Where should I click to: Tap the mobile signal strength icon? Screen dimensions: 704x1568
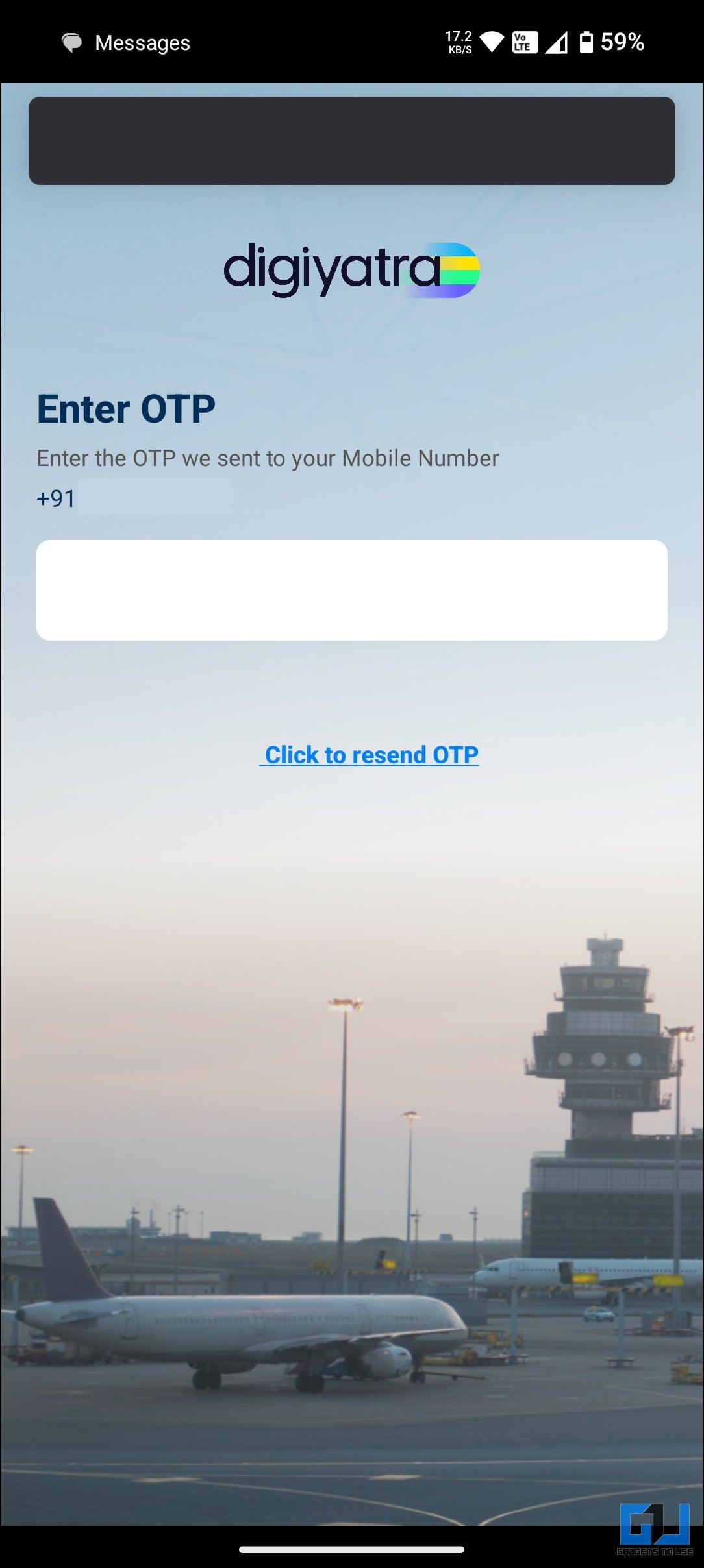[556, 41]
